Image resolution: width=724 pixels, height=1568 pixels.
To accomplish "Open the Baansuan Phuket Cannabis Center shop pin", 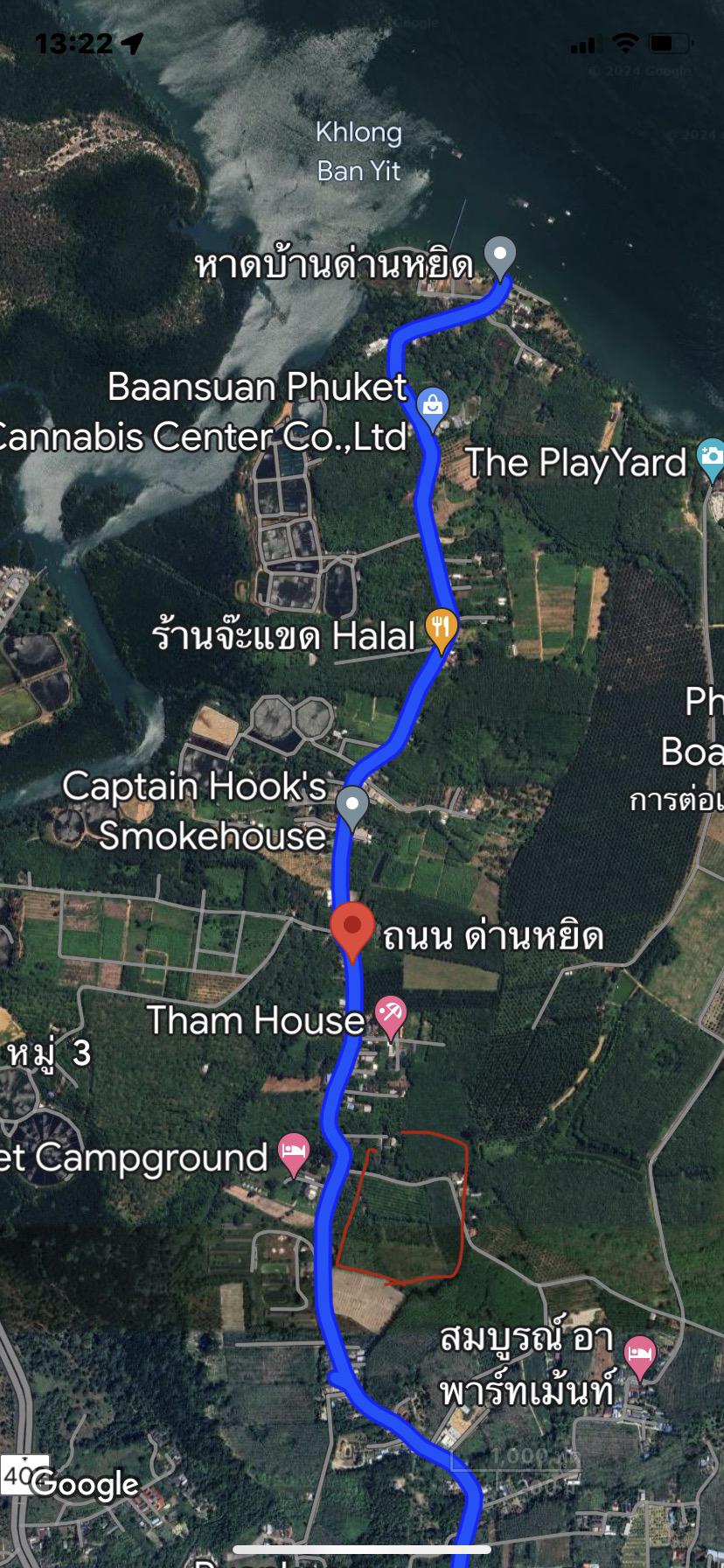I will 432,409.
